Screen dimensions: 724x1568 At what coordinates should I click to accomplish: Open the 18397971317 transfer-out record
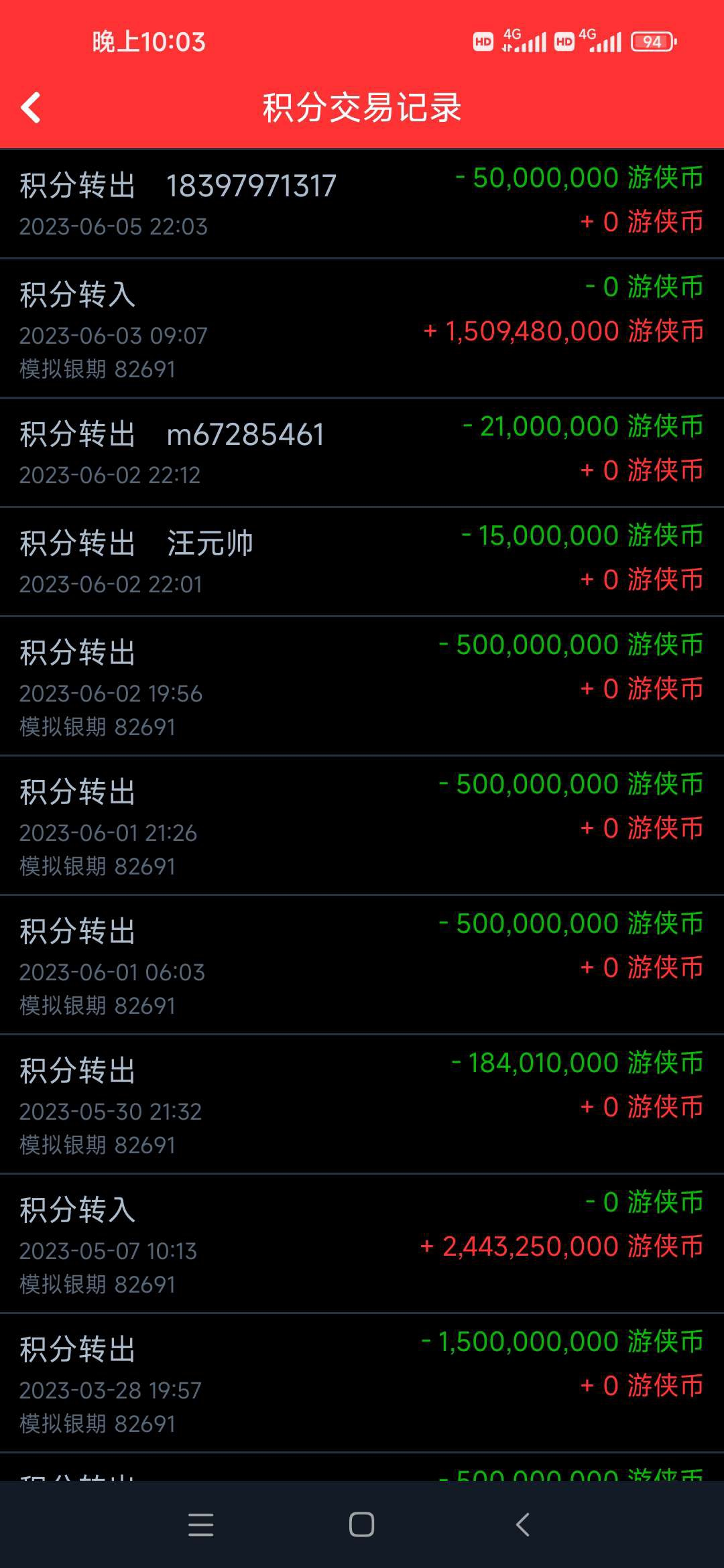coord(362,204)
